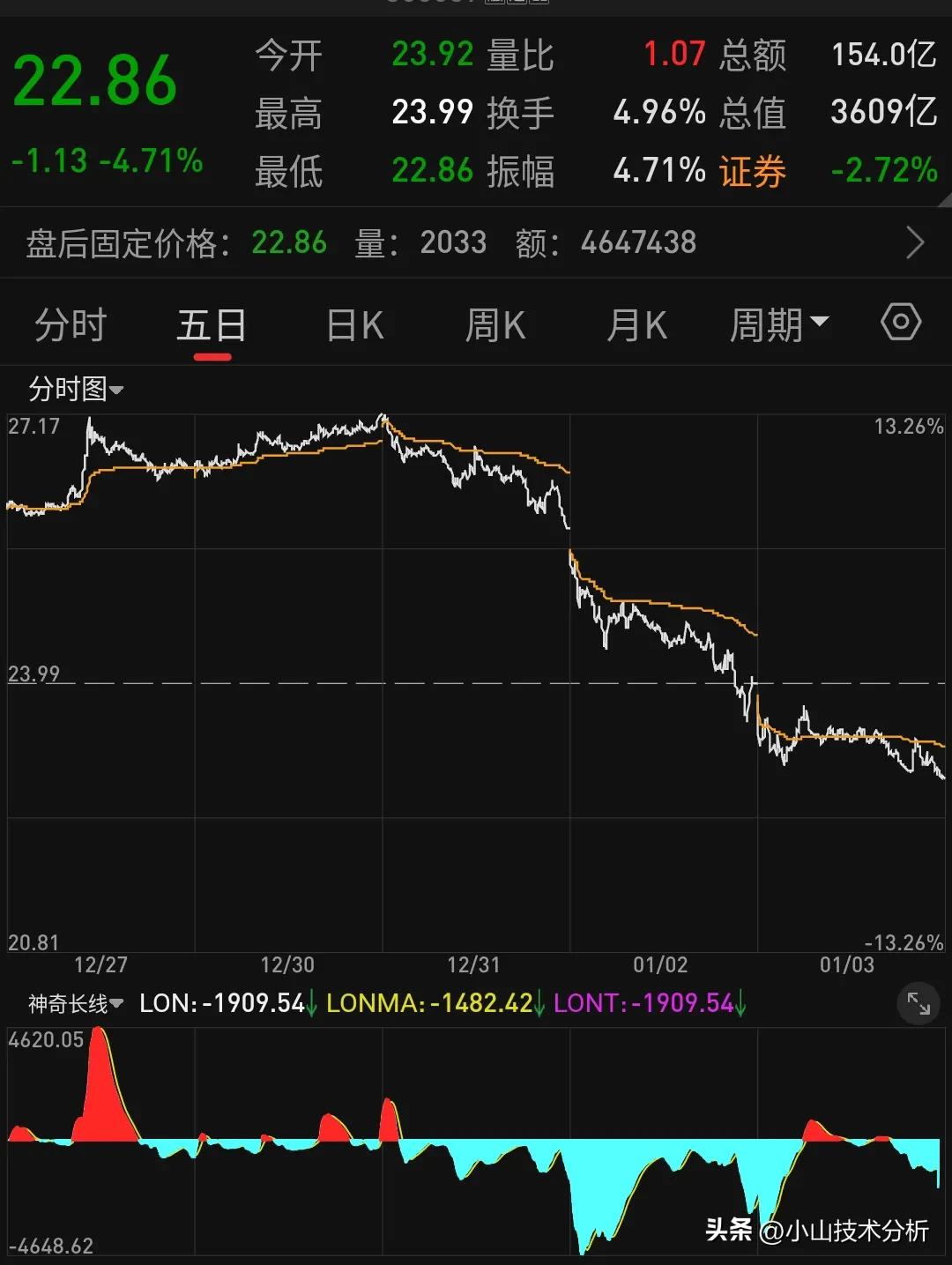The height and width of the screenshot is (1265, 952).
Task: Change the 神奇长线 indicator dropdown
Action: (76, 1003)
